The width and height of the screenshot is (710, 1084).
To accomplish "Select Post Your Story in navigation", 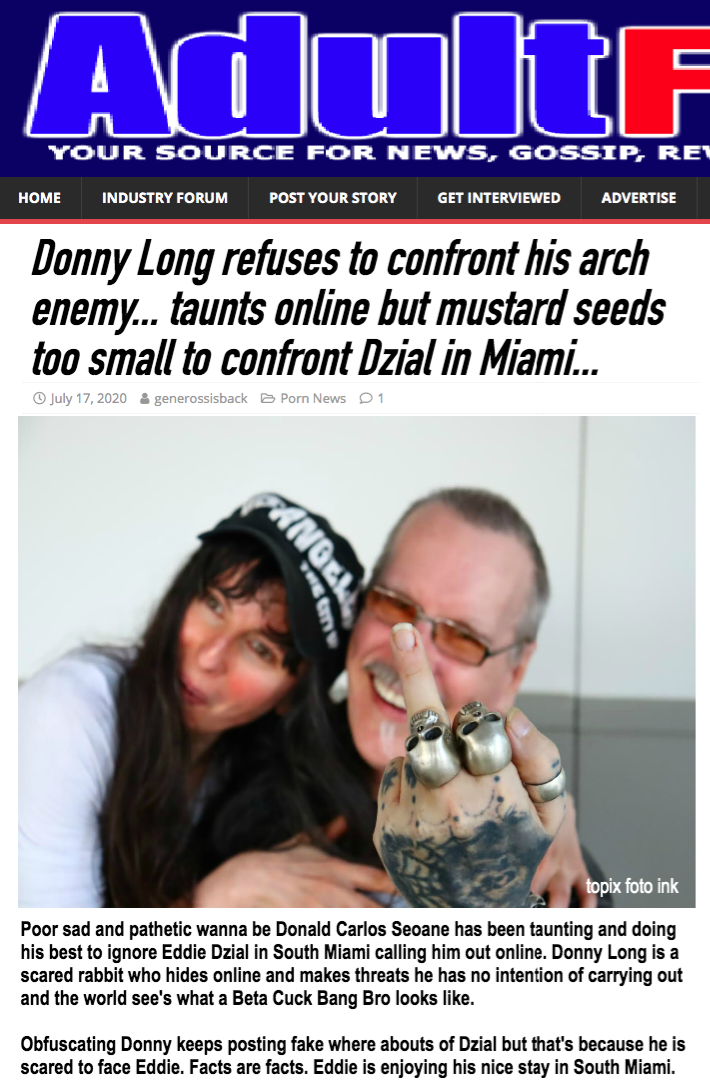I will pos(333,198).
